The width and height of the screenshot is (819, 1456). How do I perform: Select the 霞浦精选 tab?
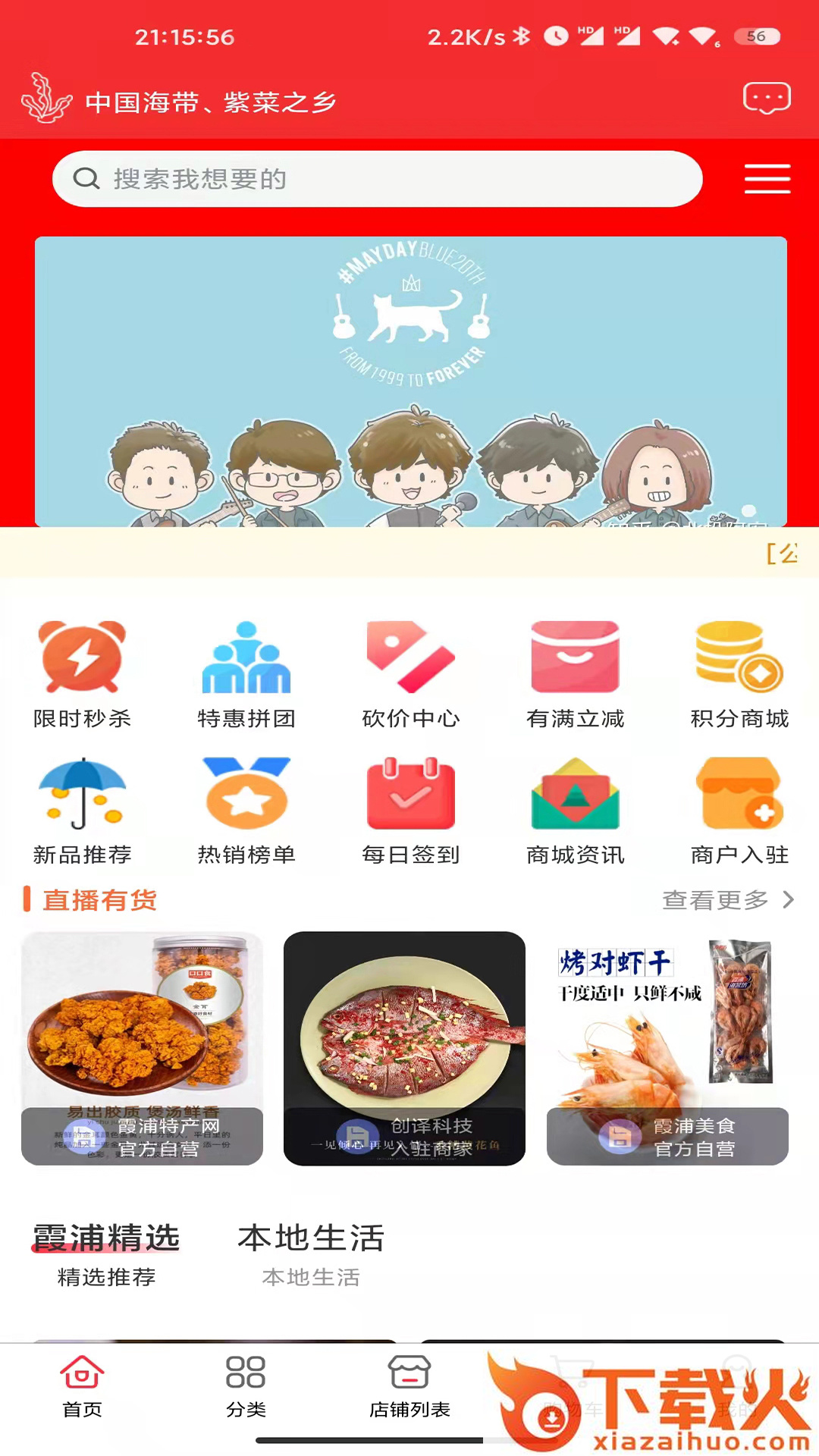pos(105,1238)
